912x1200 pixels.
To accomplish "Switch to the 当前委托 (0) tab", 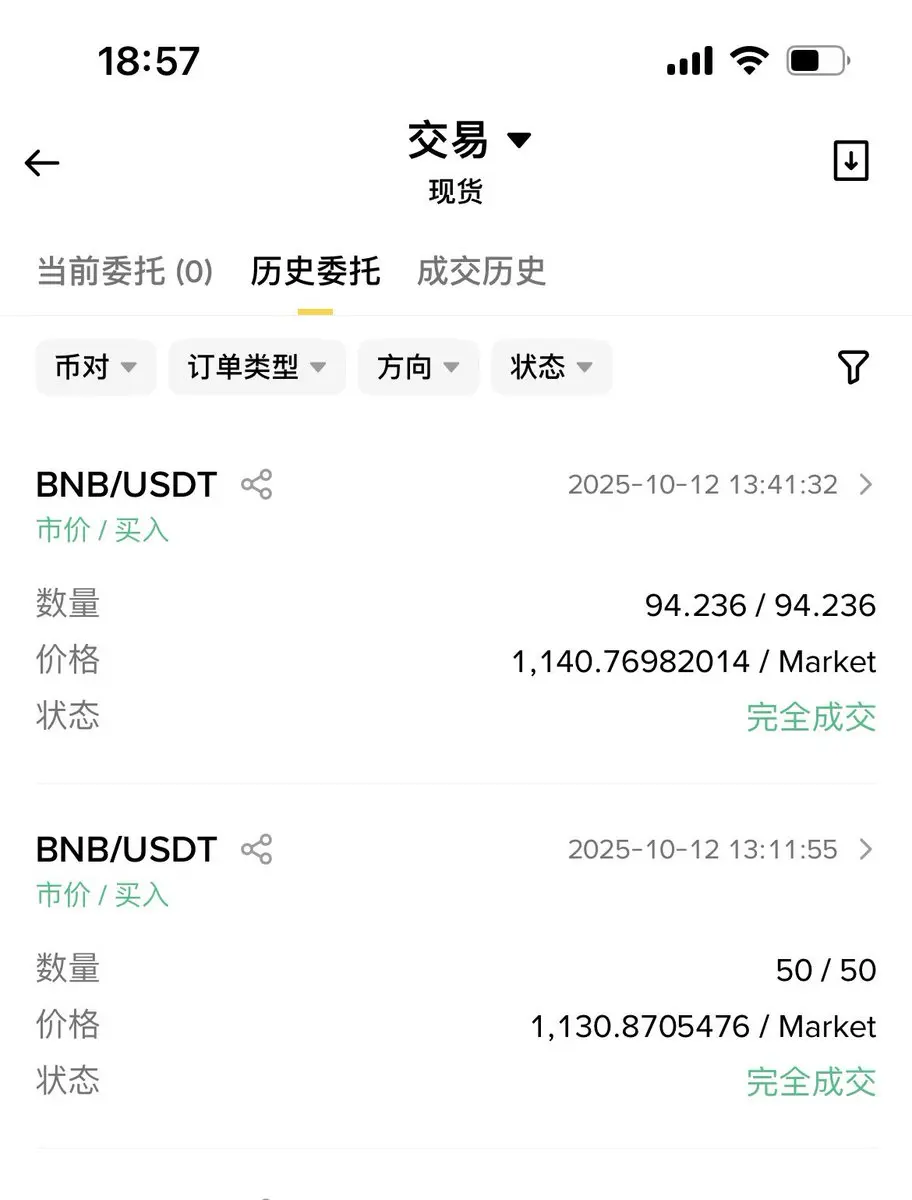I will 125,271.
